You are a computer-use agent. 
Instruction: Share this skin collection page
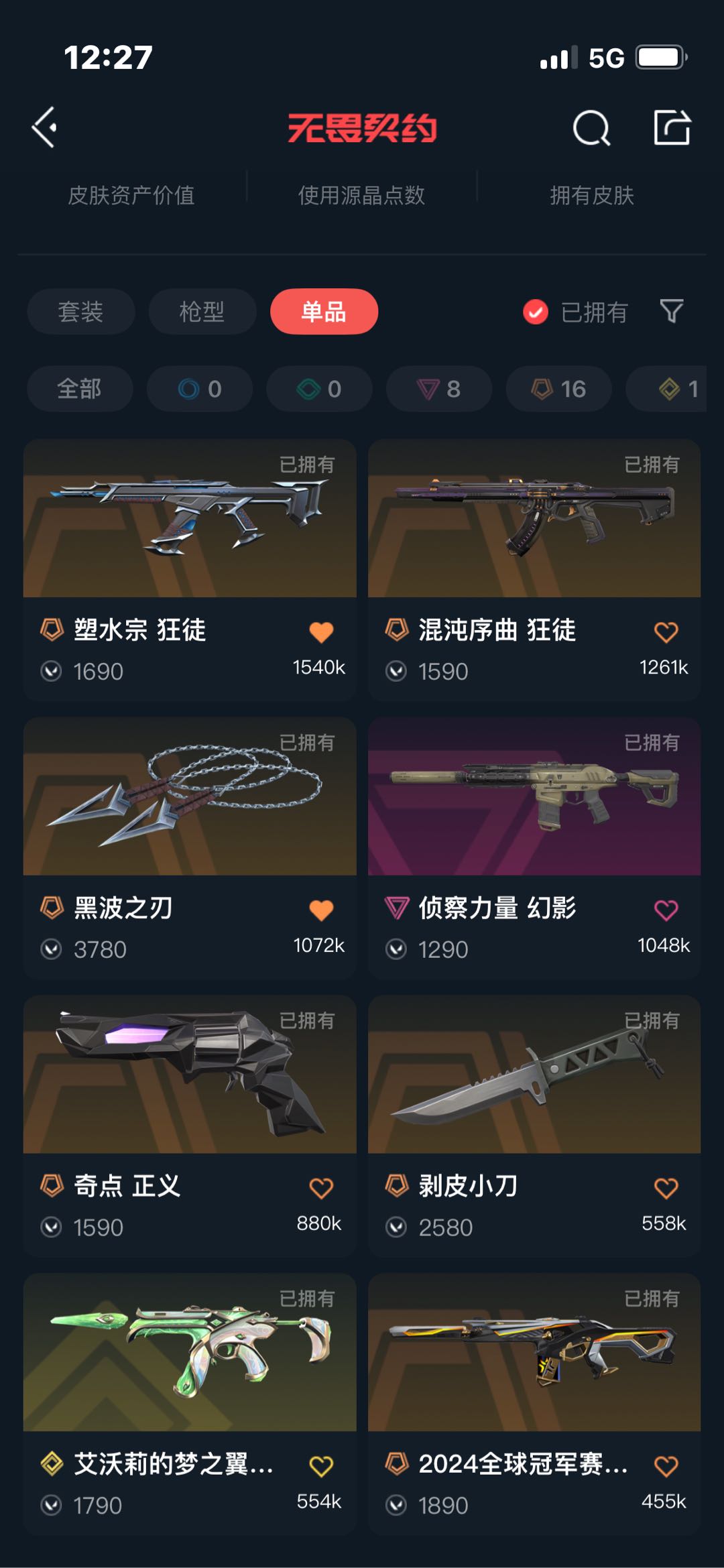pyautogui.click(x=672, y=127)
